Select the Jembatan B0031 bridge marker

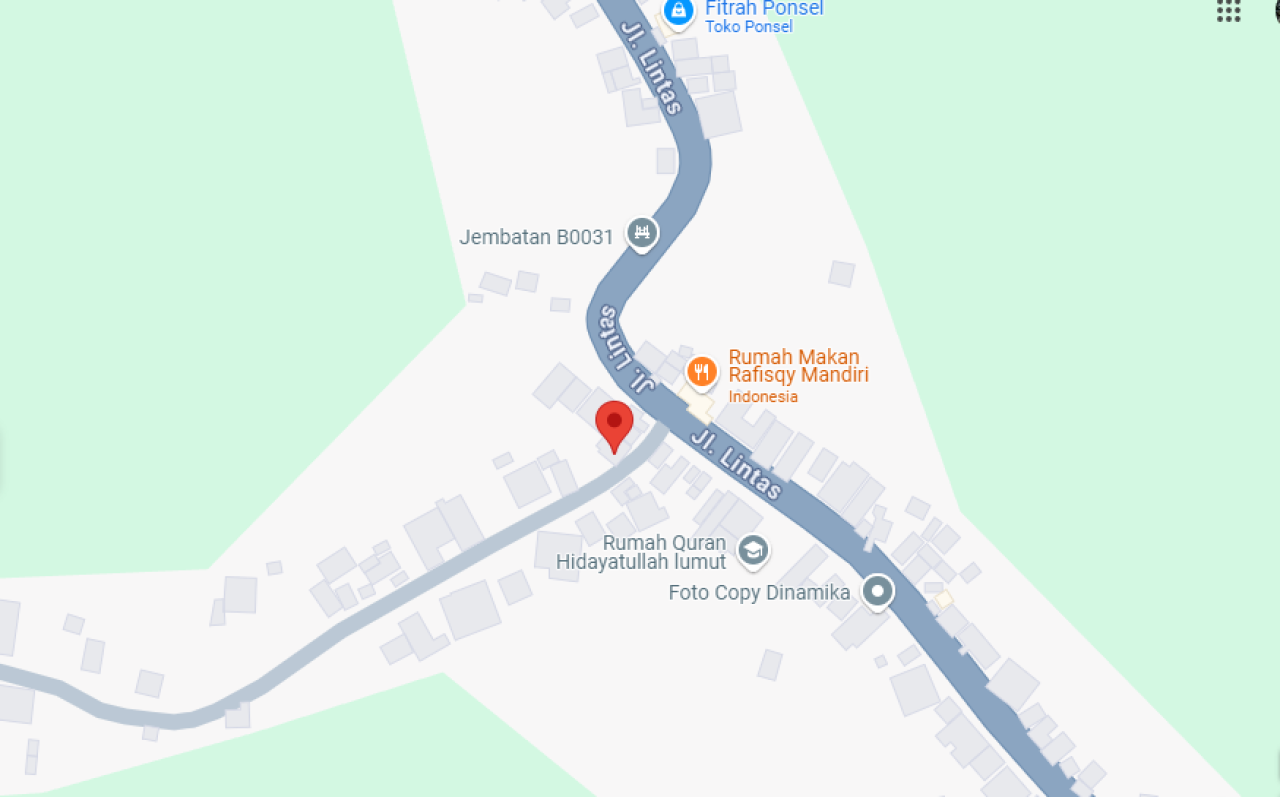(x=642, y=233)
